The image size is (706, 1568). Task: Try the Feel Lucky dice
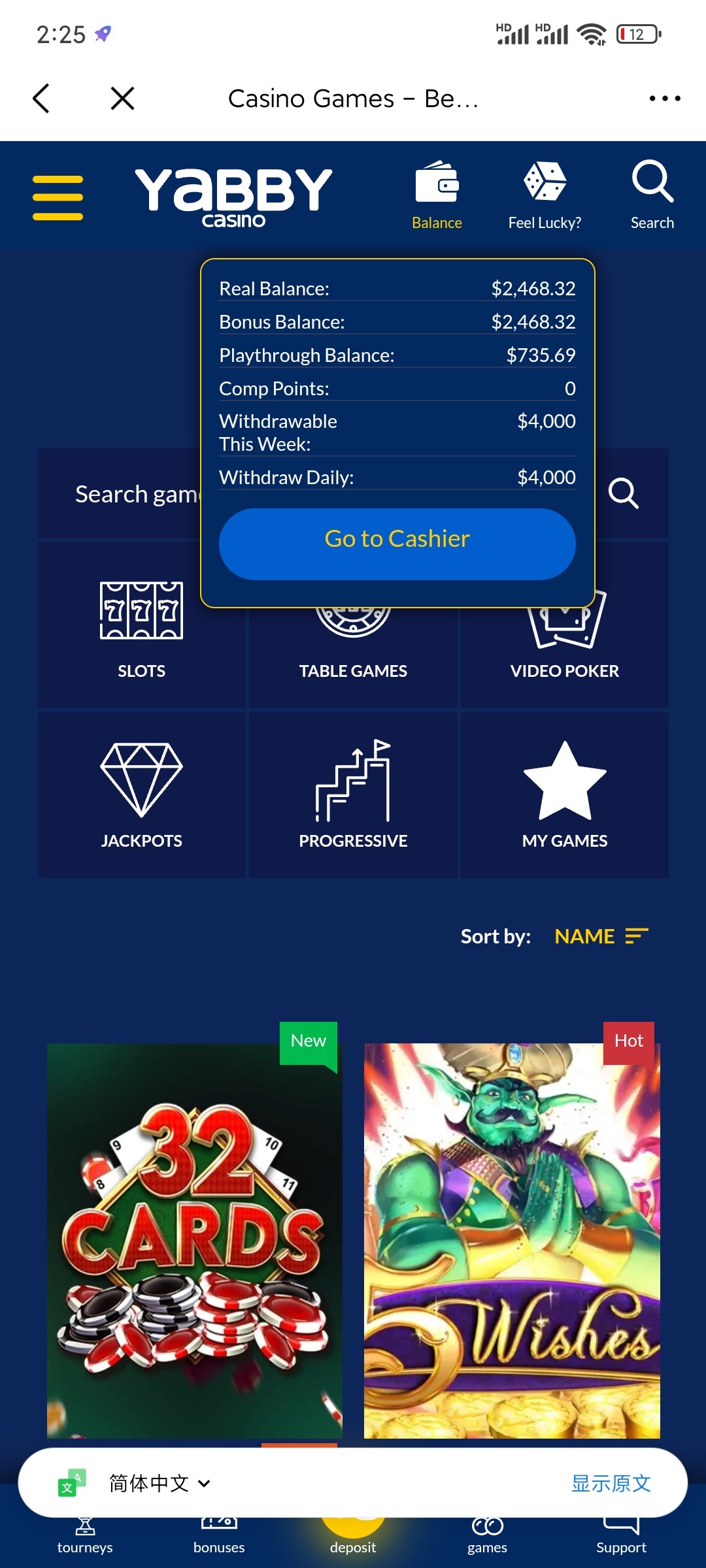click(x=545, y=195)
